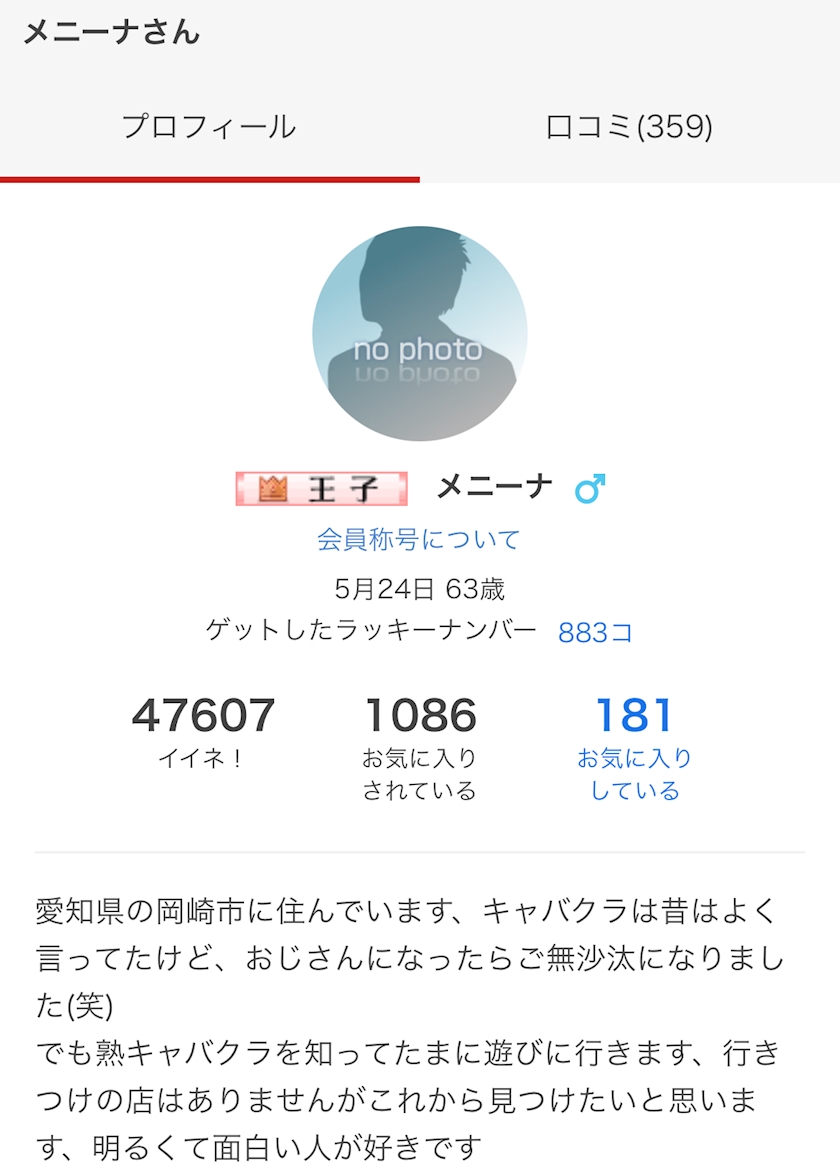Open the 会員称号について link
Image resolution: width=840 pixels, height=1172 pixels.
419,539
